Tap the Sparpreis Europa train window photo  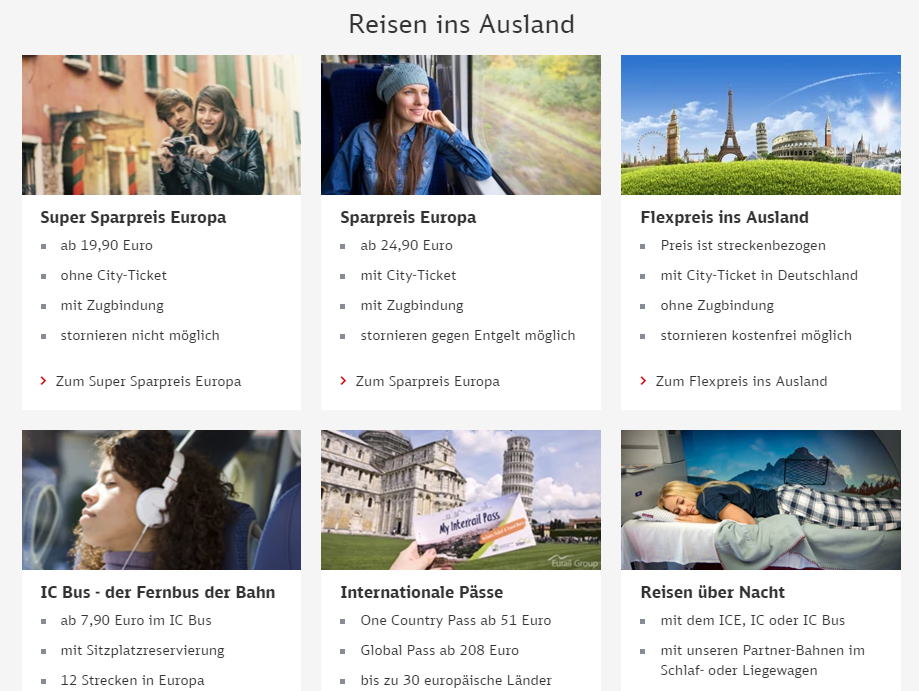point(460,125)
